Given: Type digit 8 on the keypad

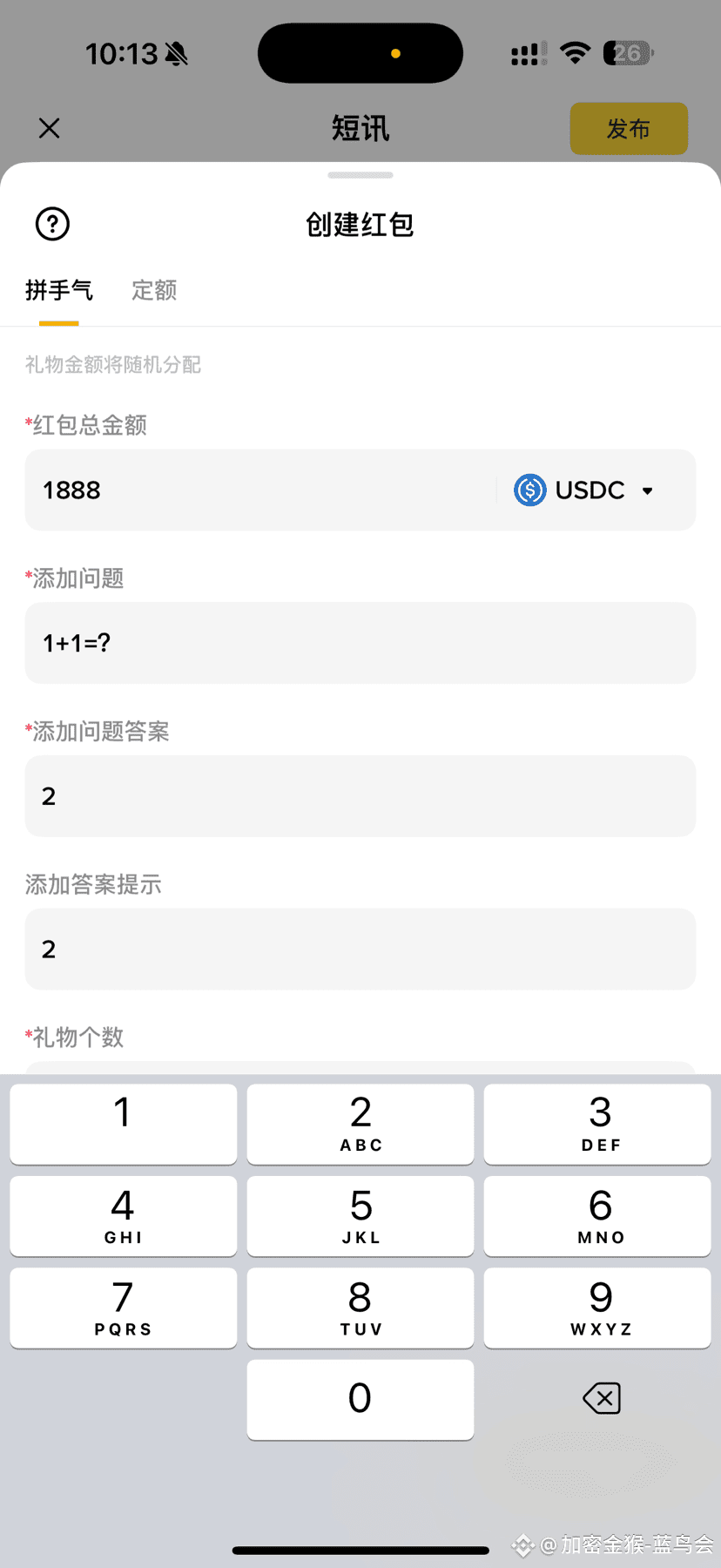Looking at the screenshot, I should point(360,1308).
